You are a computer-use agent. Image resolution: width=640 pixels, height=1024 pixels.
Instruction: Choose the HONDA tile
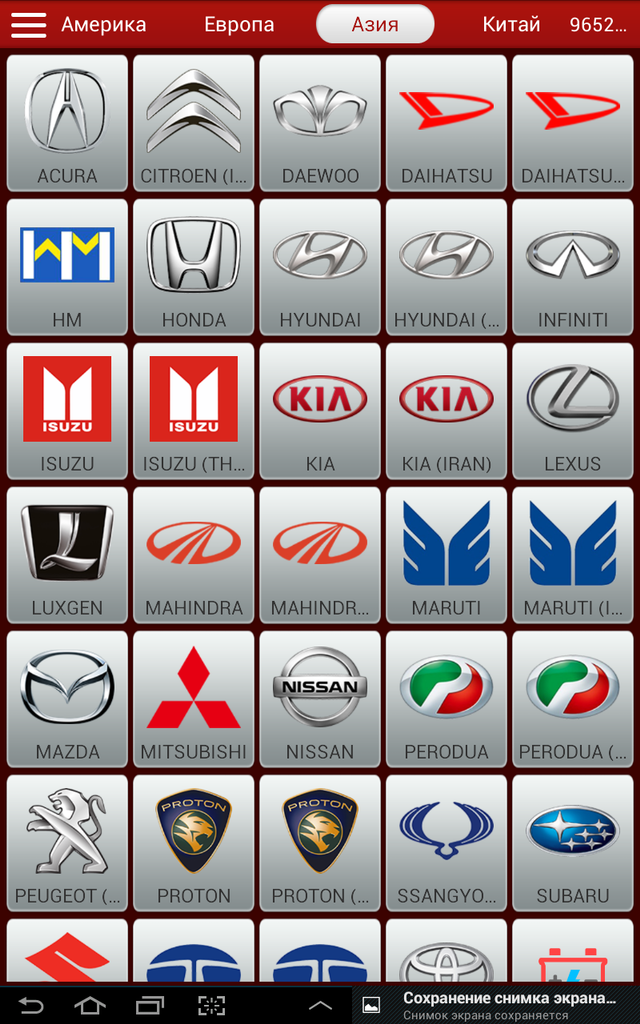click(194, 266)
